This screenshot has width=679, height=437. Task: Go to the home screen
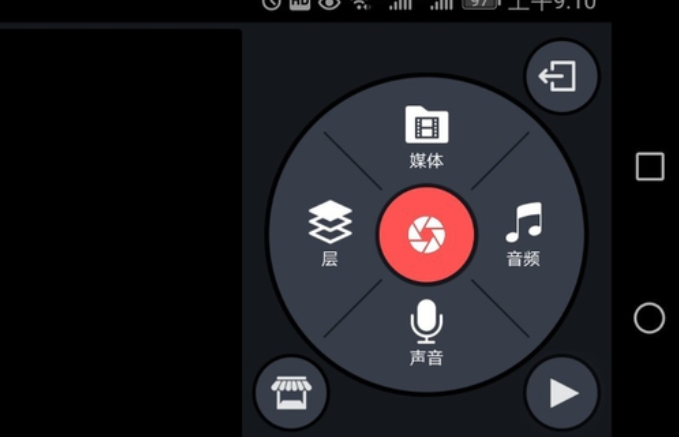650,319
